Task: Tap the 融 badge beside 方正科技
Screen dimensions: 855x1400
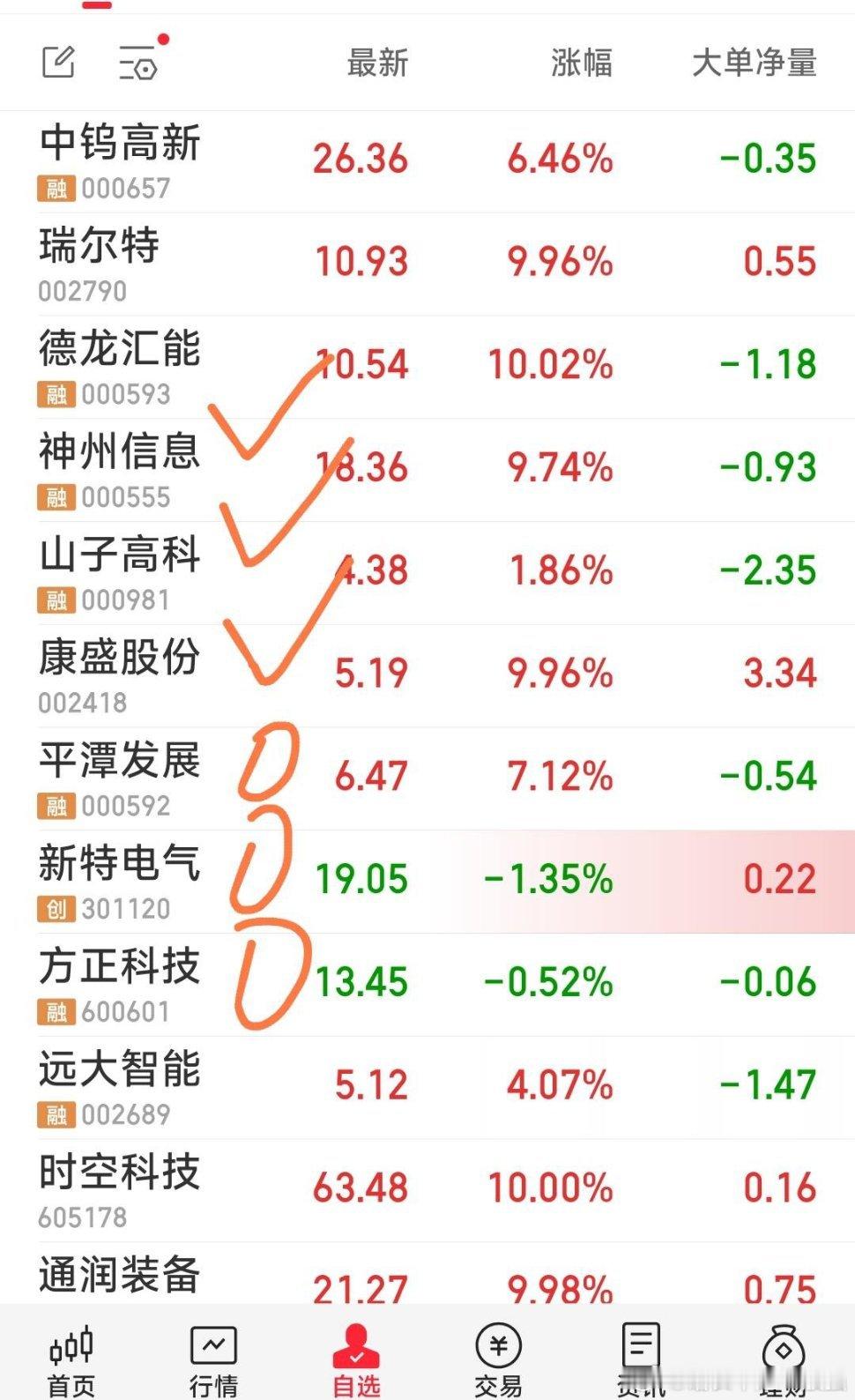Action: [x=55, y=1010]
